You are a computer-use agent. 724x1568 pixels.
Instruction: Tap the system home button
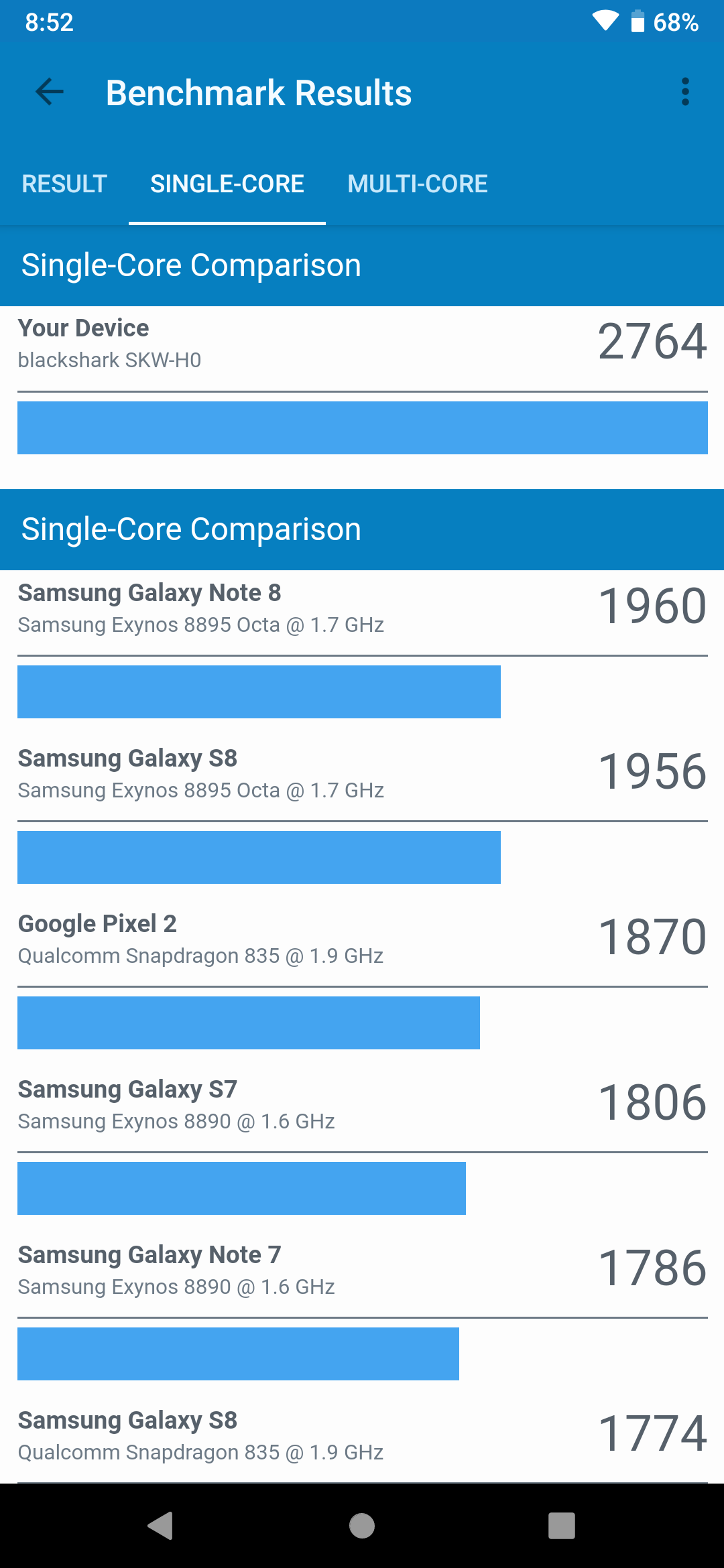point(362,1526)
